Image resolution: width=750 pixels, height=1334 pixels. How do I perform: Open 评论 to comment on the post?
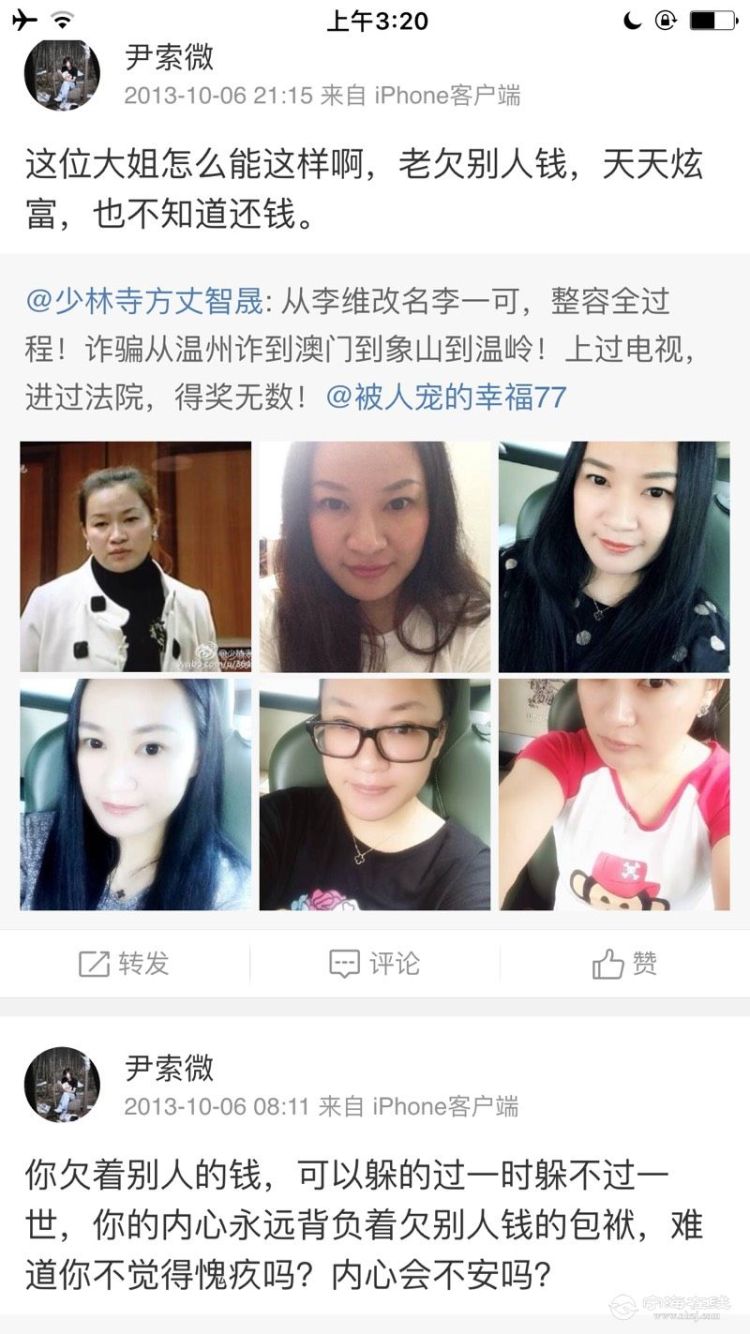click(375, 964)
